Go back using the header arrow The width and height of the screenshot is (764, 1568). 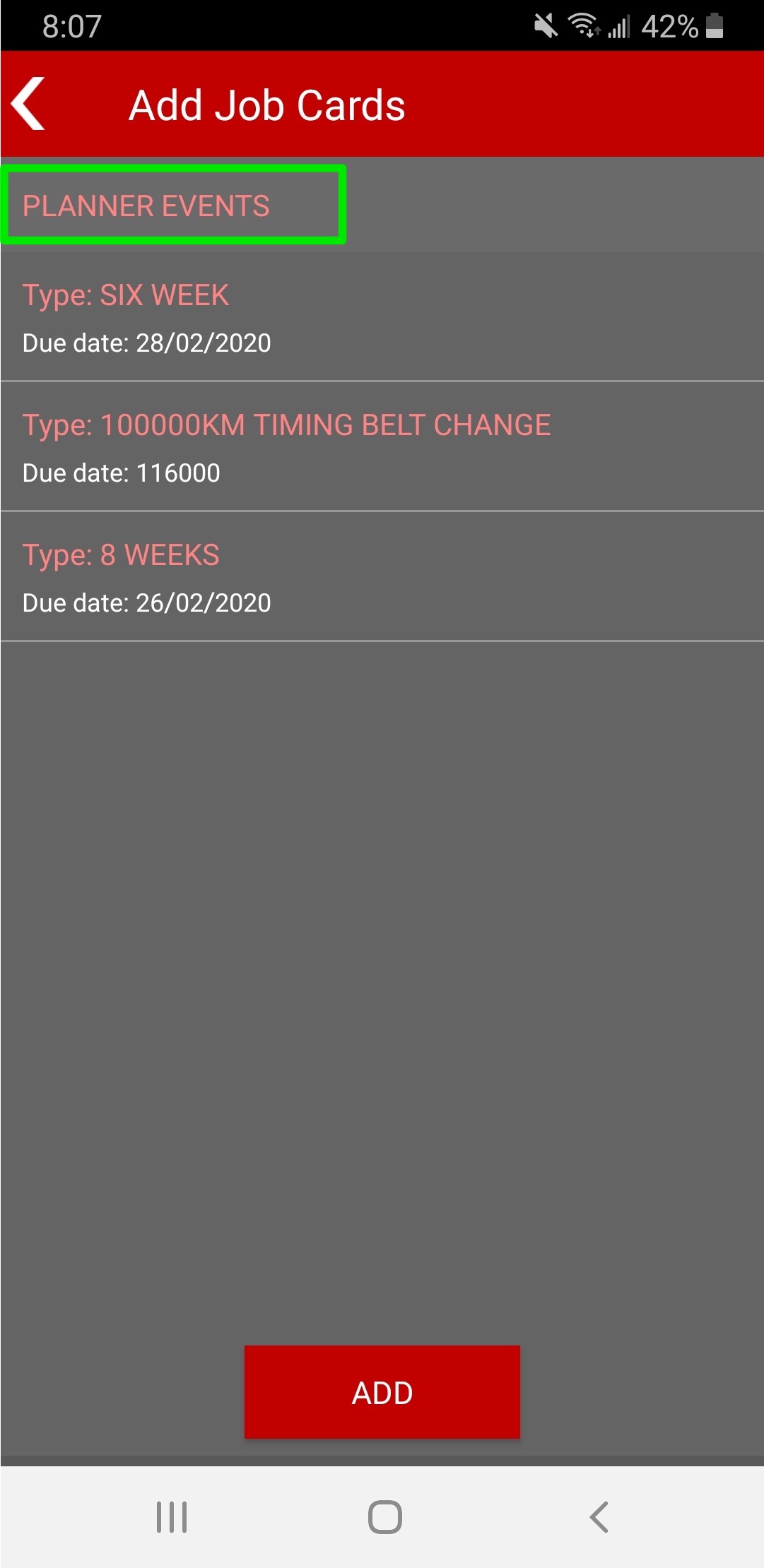click(29, 104)
